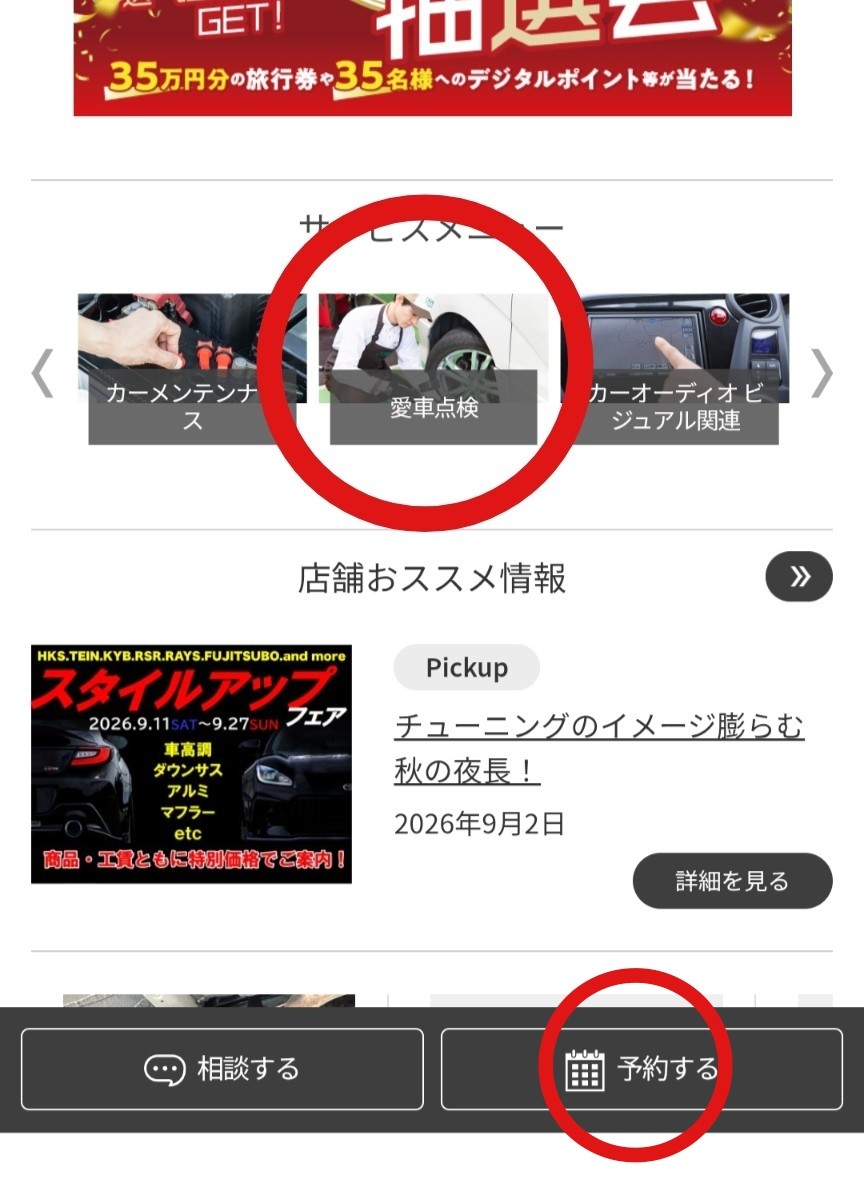Open all 店舗おススメ情報 via double-arrow button
864x1180 pixels.
pyautogui.click(x=799, y=577)
